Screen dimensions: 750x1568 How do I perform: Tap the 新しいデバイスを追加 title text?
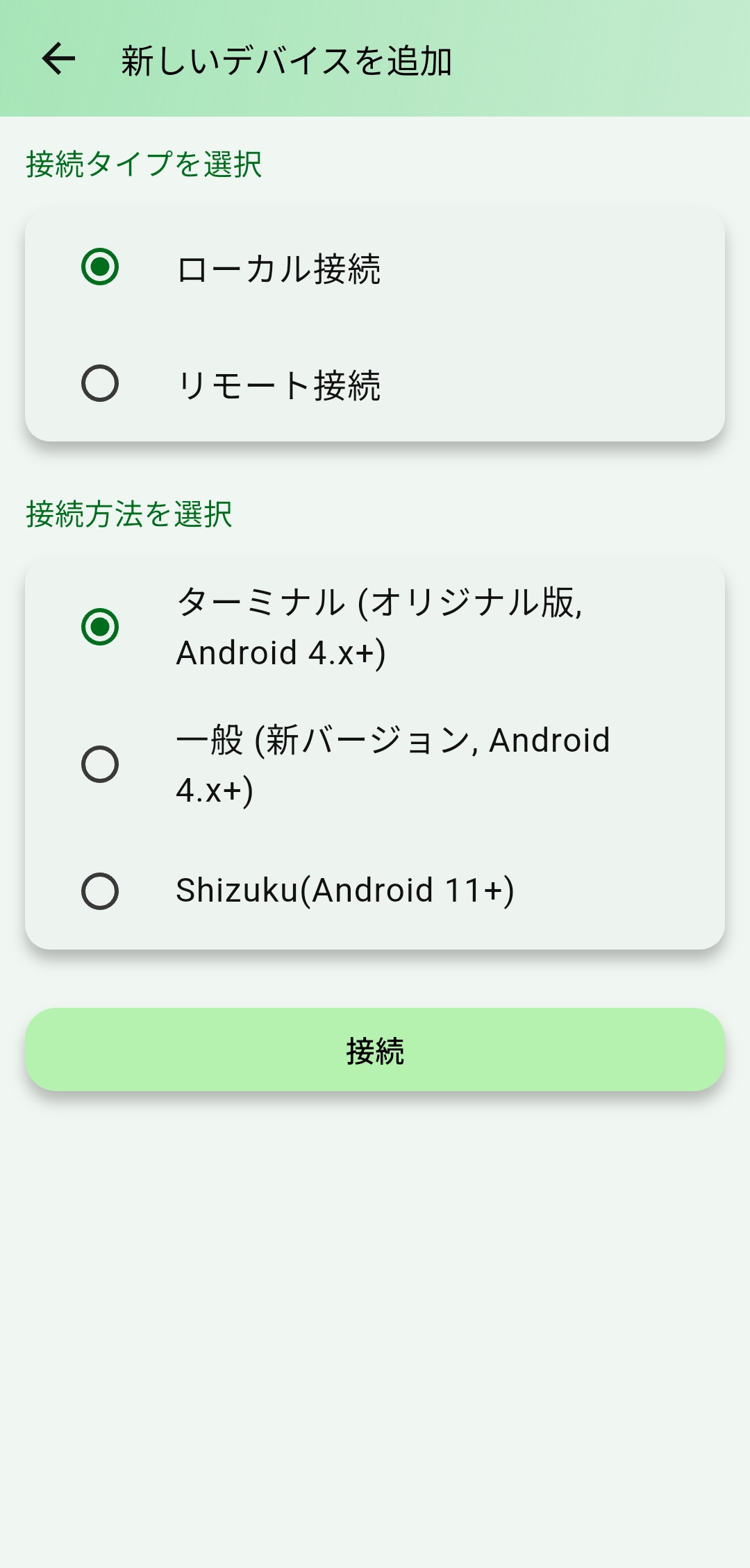tap(285, 60)
